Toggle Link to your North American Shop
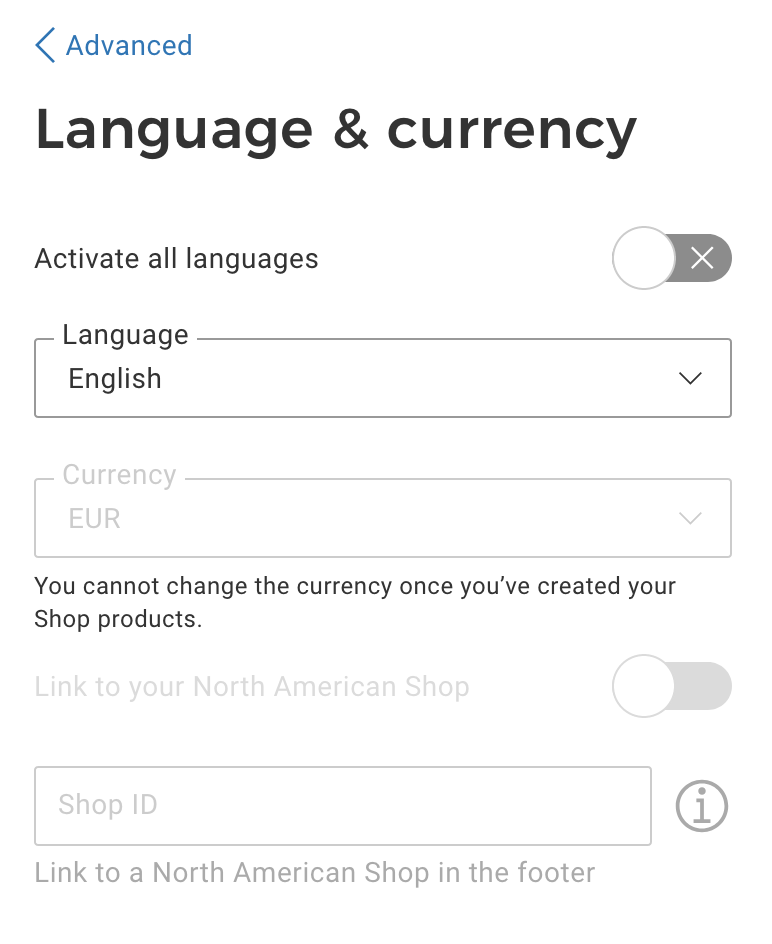The image size is (772, 944). [x=672, y=687]
